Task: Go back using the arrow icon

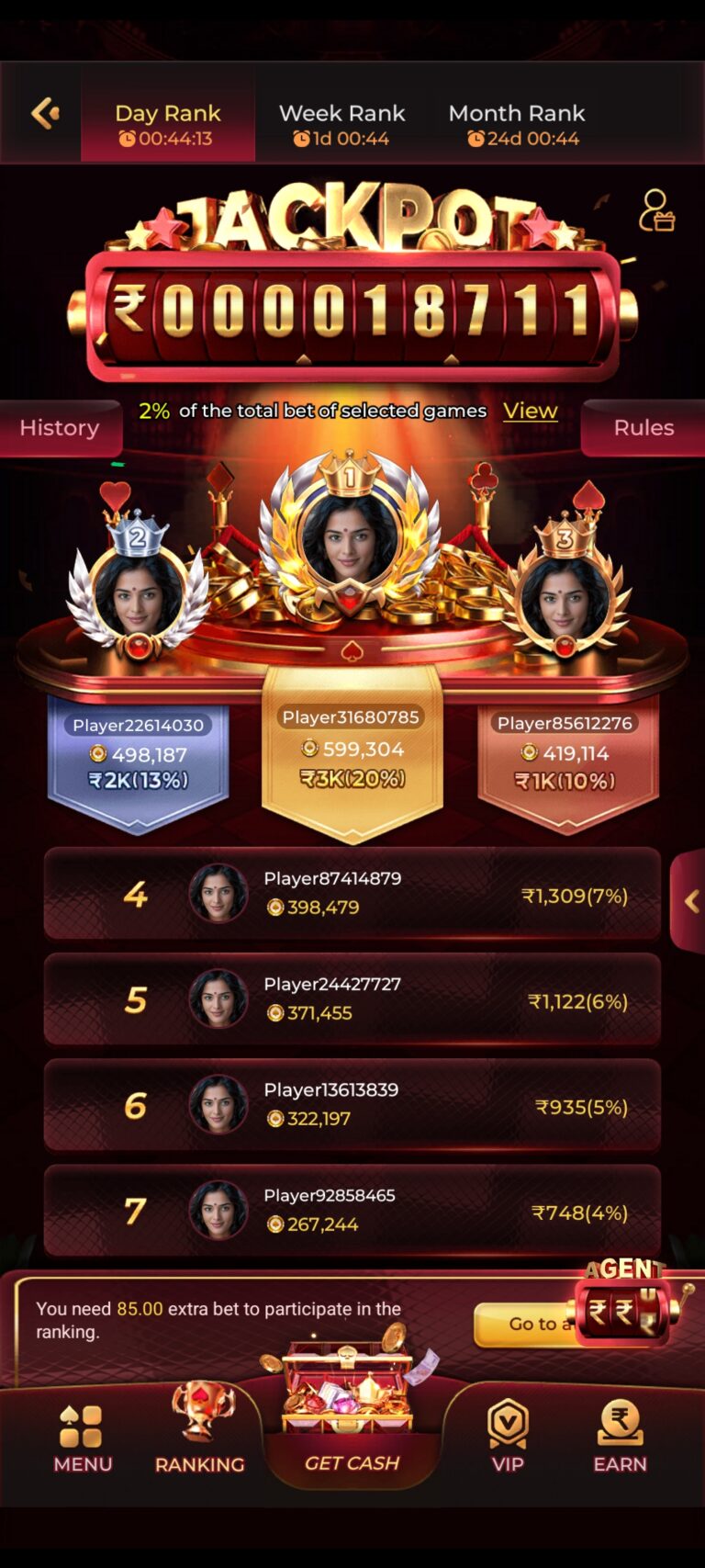Action: click(x=45, y=113)
